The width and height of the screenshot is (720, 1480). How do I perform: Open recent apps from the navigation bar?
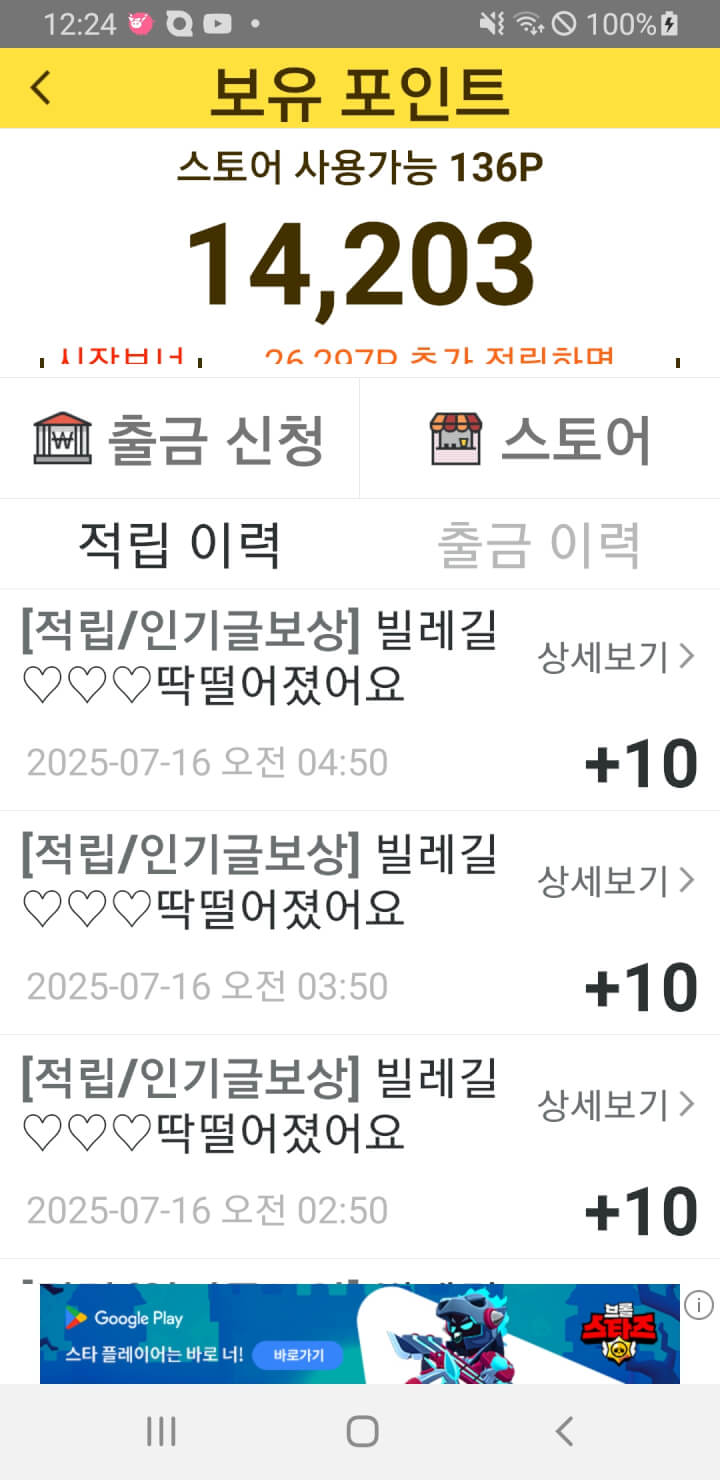pyautogui.click(x=161, y=1431)
